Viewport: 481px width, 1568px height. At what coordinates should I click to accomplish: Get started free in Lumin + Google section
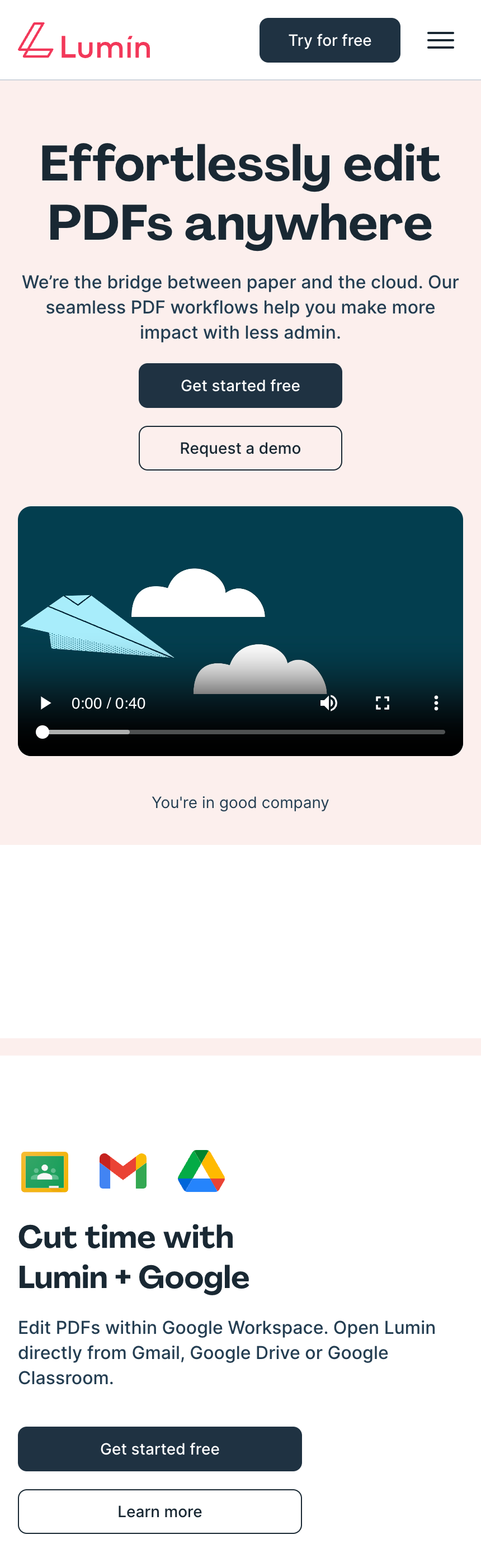(159, 1448)
